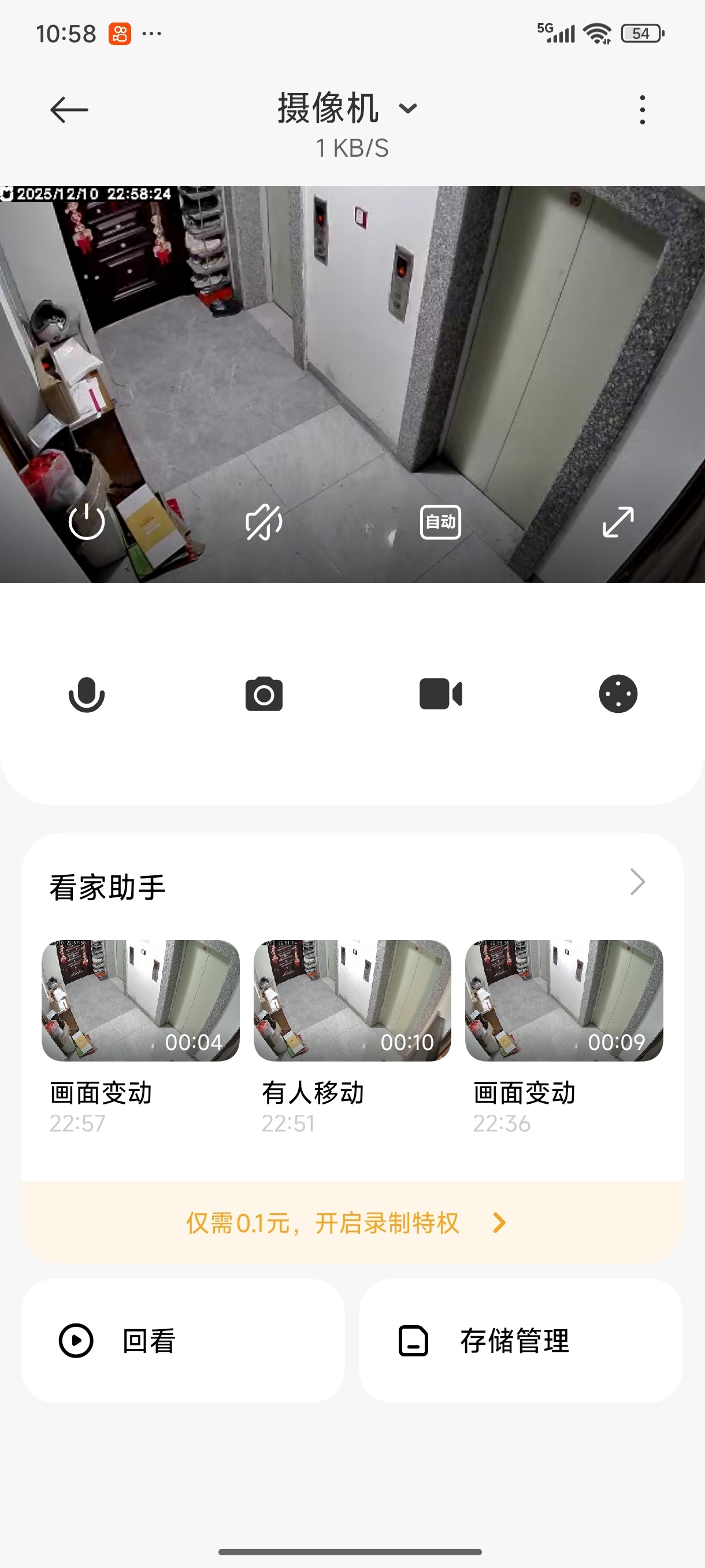Expand the live video to fullscreen
This screenshot has width=705, height=1568.
coord(618,522)
